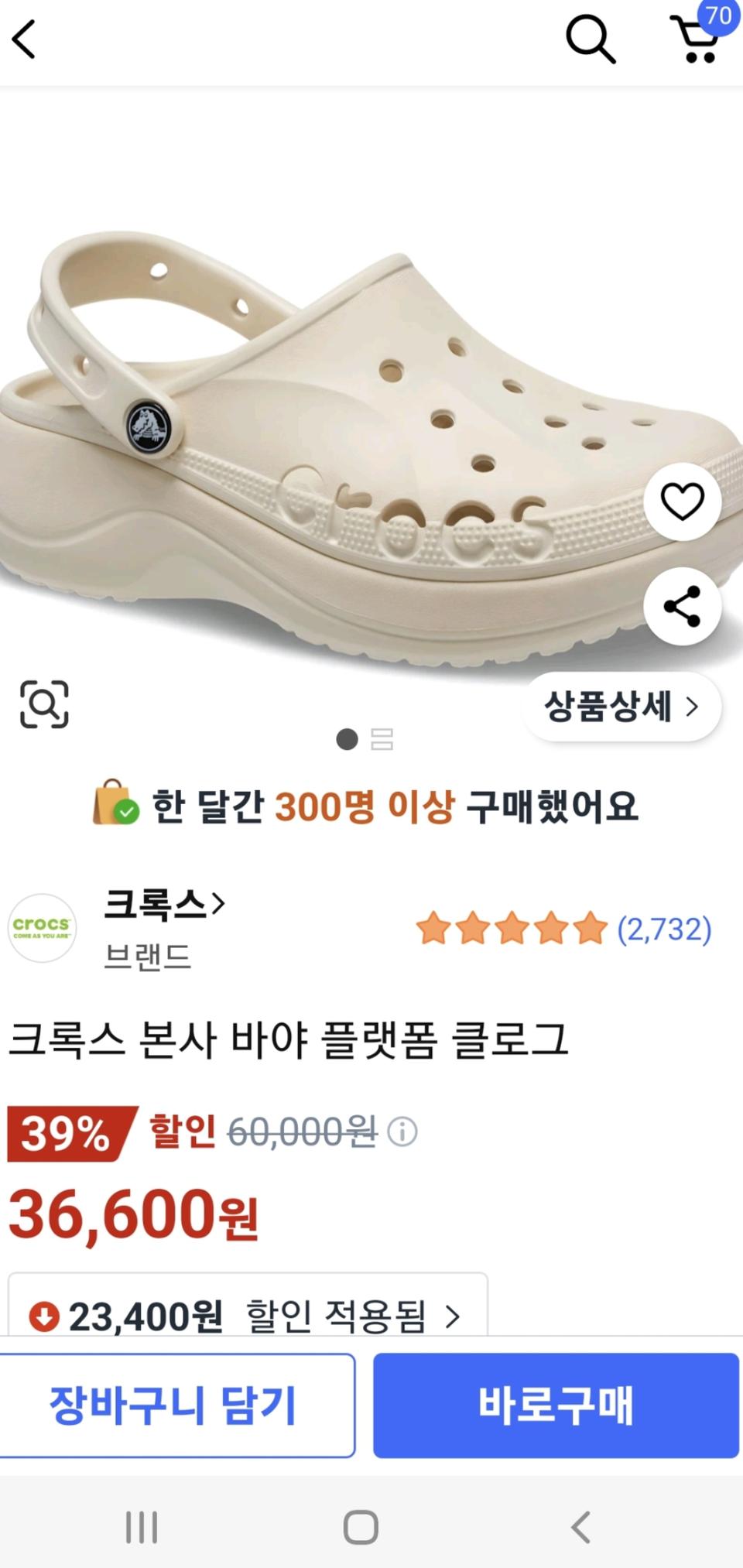This screenshot has height=1568, width=743.
Task: Open the search magnifier icon
Action: coord(591,40)
